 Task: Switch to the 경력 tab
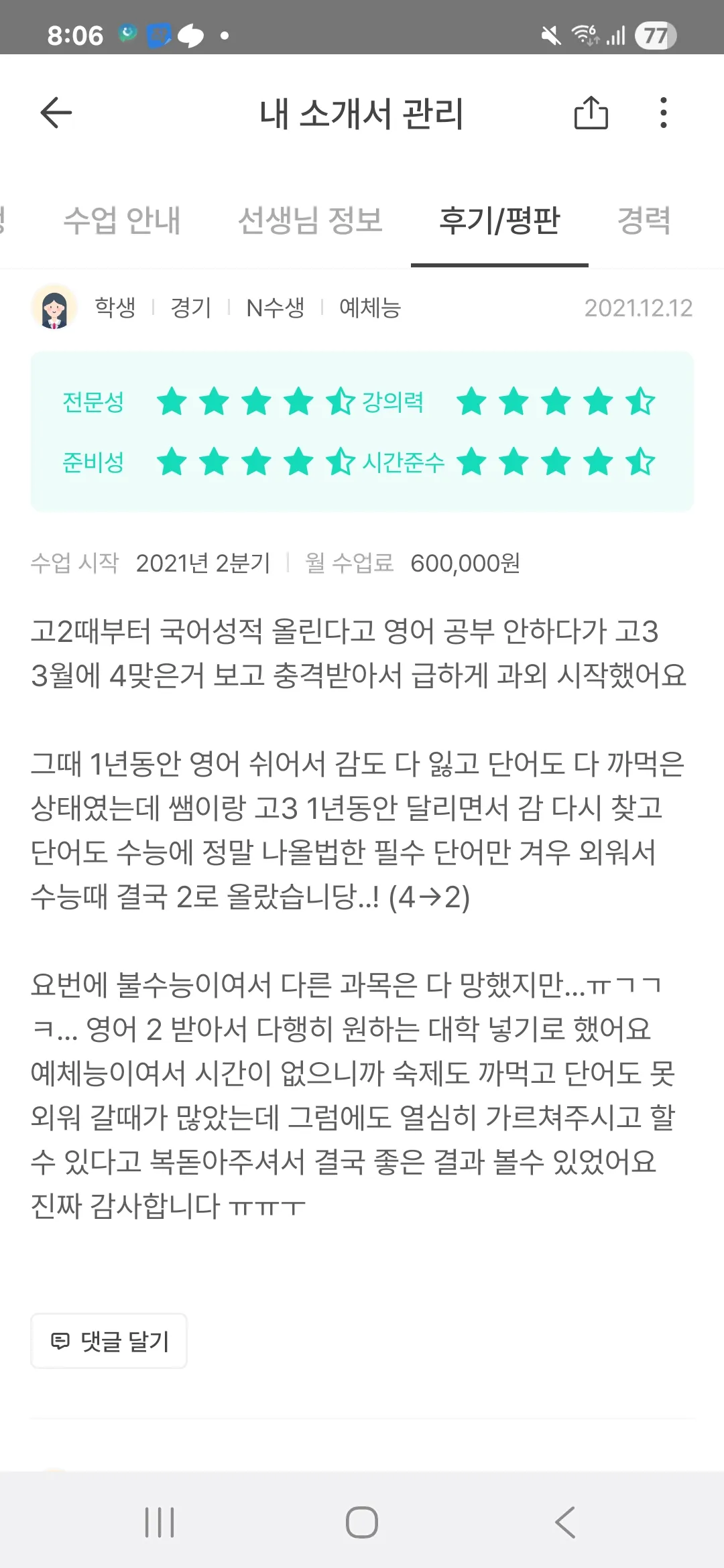click(x=644, y=220)
